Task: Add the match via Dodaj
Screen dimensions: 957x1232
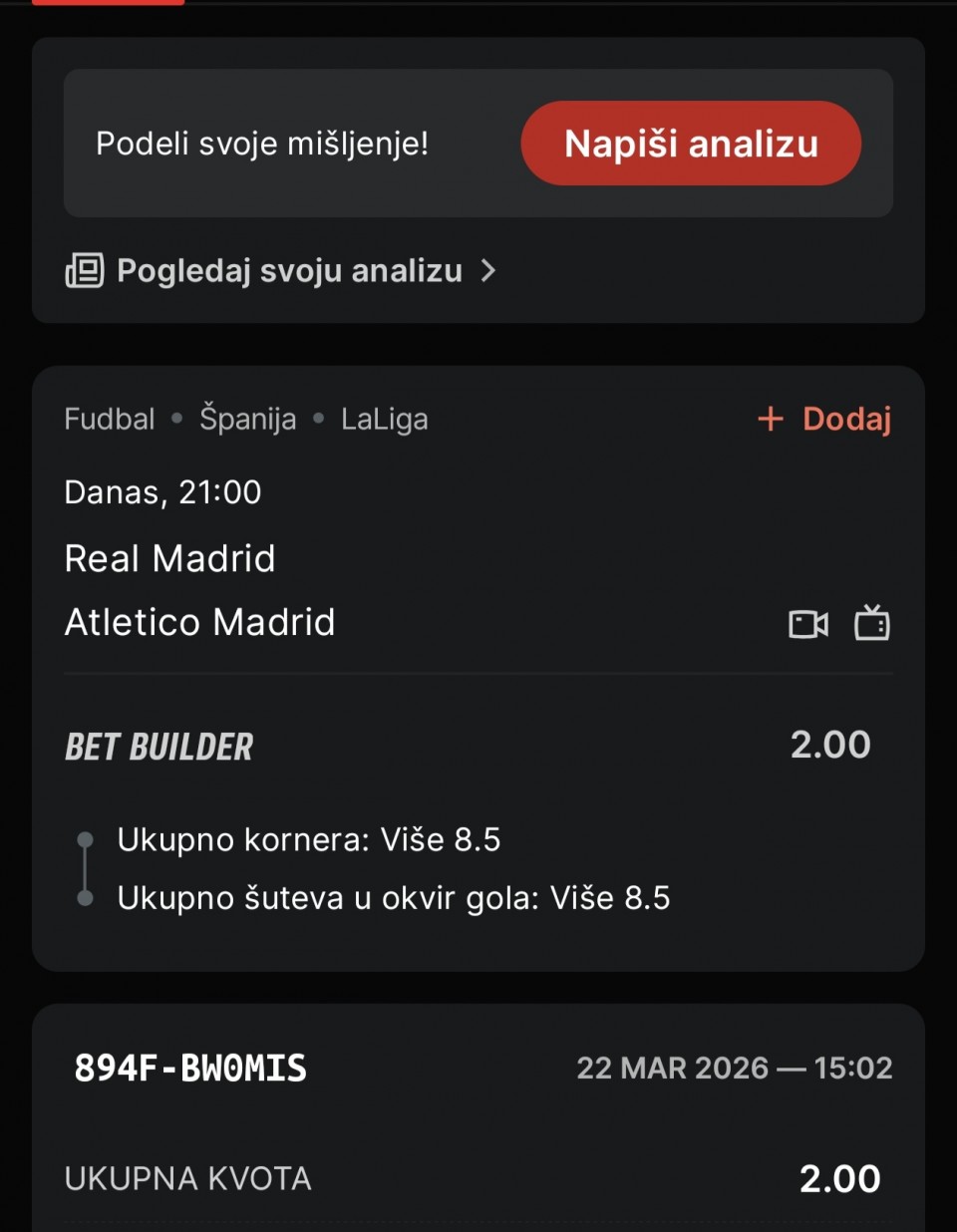Action: coord(824,419)
